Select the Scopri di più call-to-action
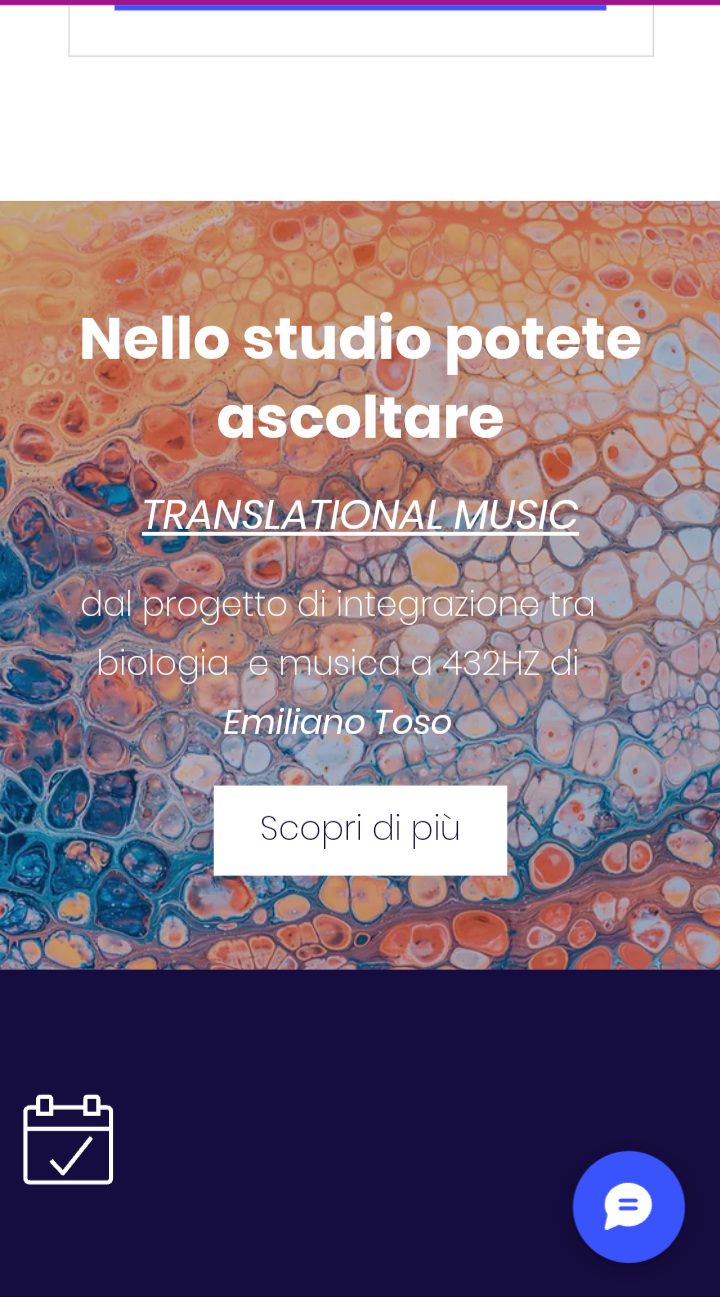 click(x=360, y=829)
